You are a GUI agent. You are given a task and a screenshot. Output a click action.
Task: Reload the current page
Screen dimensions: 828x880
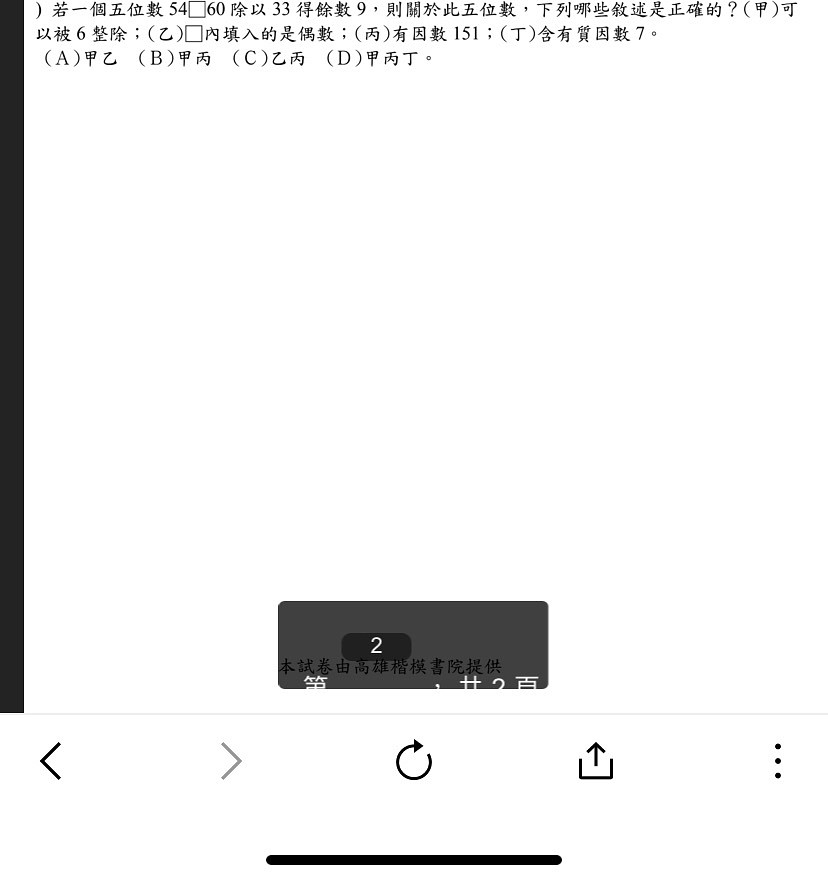414,761
